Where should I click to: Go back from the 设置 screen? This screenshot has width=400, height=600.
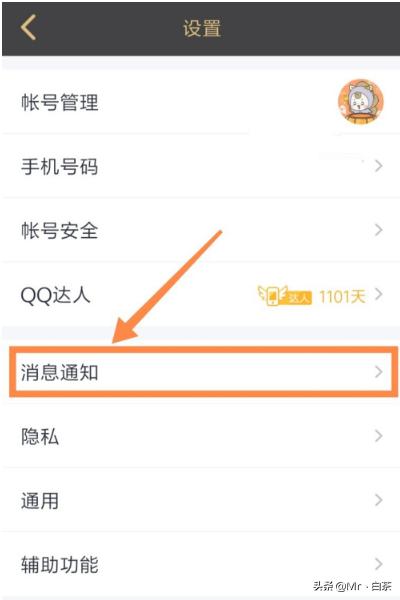[x=29, y=28]
